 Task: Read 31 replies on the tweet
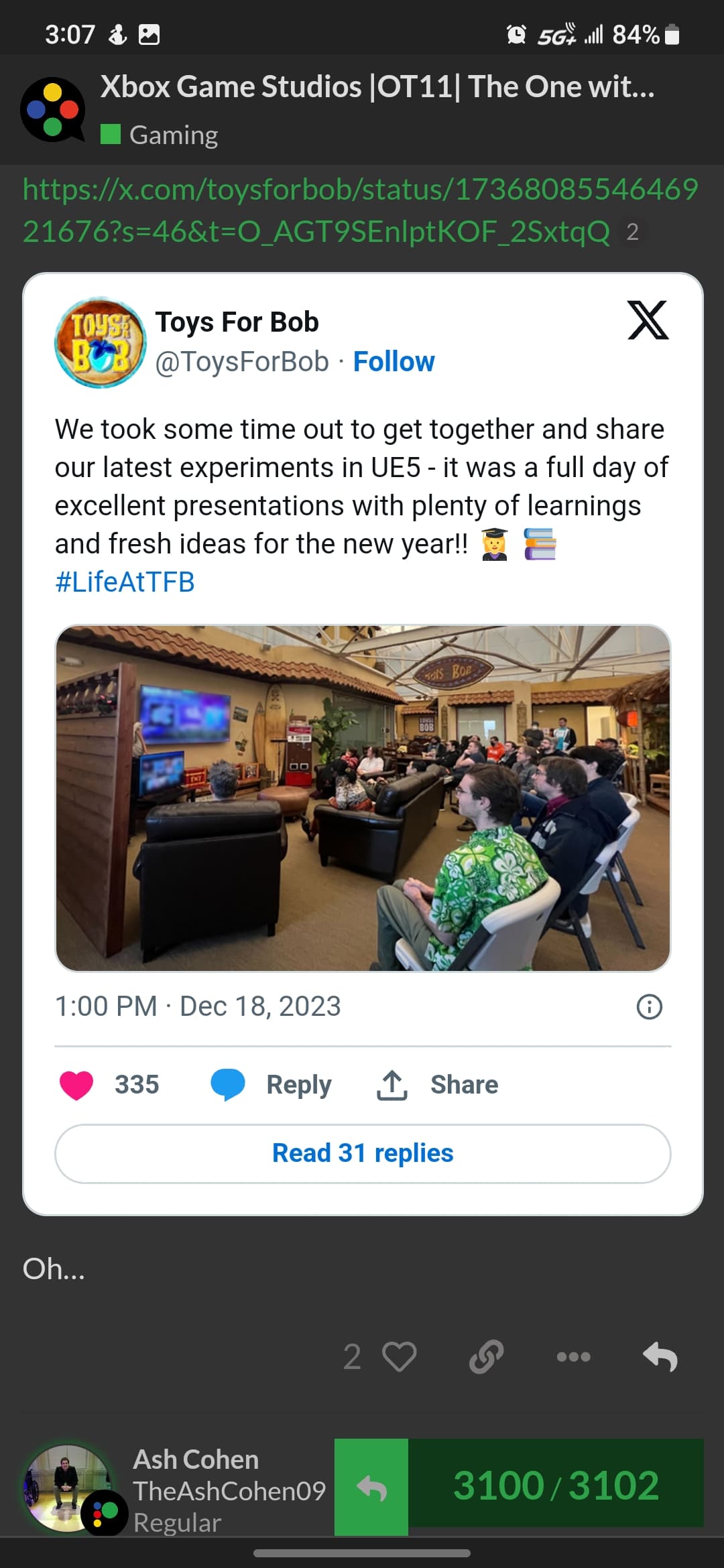[x=363, y=1153]
